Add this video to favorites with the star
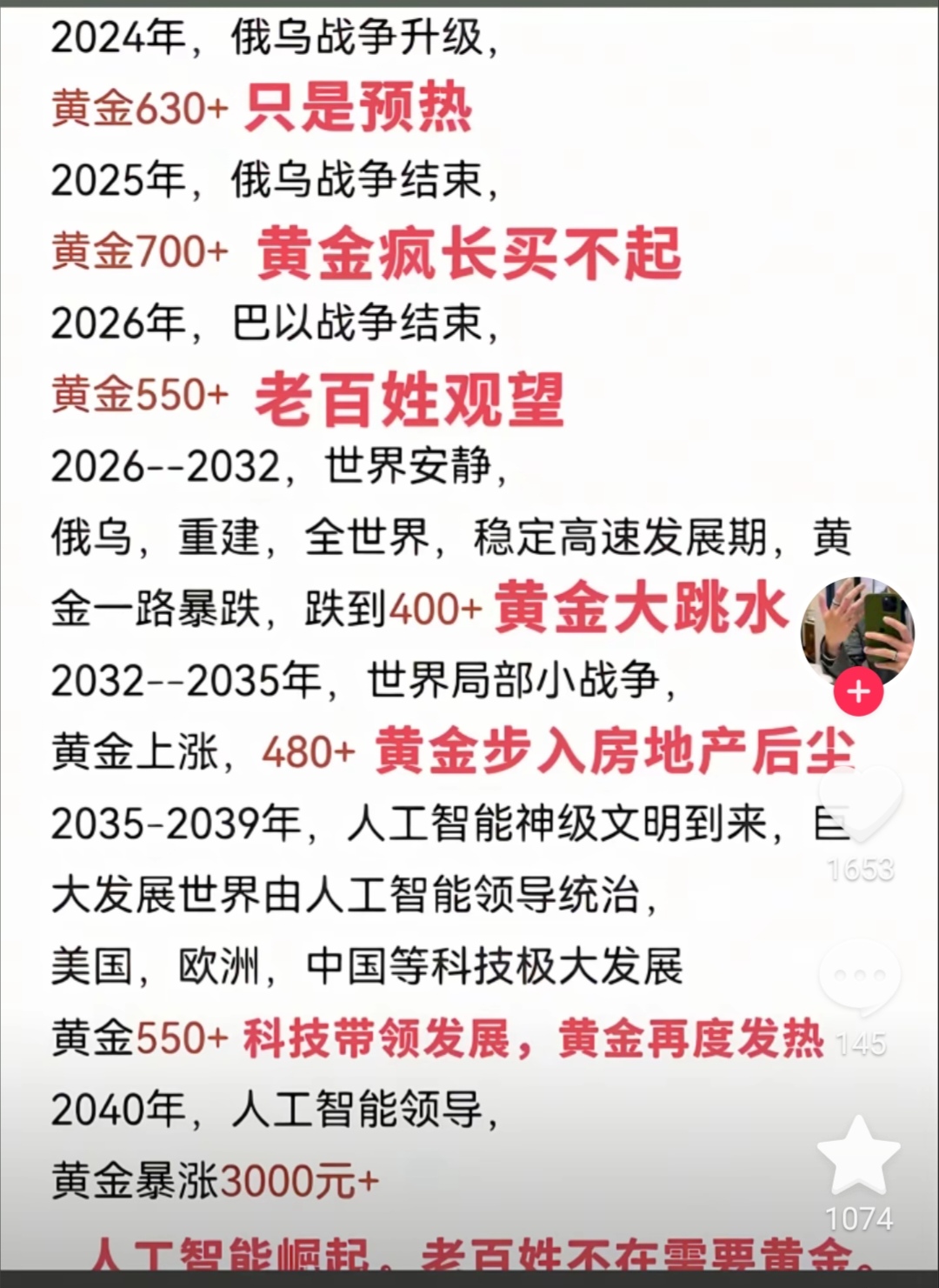The image size is (939, 1288). tap(859, 1158)
